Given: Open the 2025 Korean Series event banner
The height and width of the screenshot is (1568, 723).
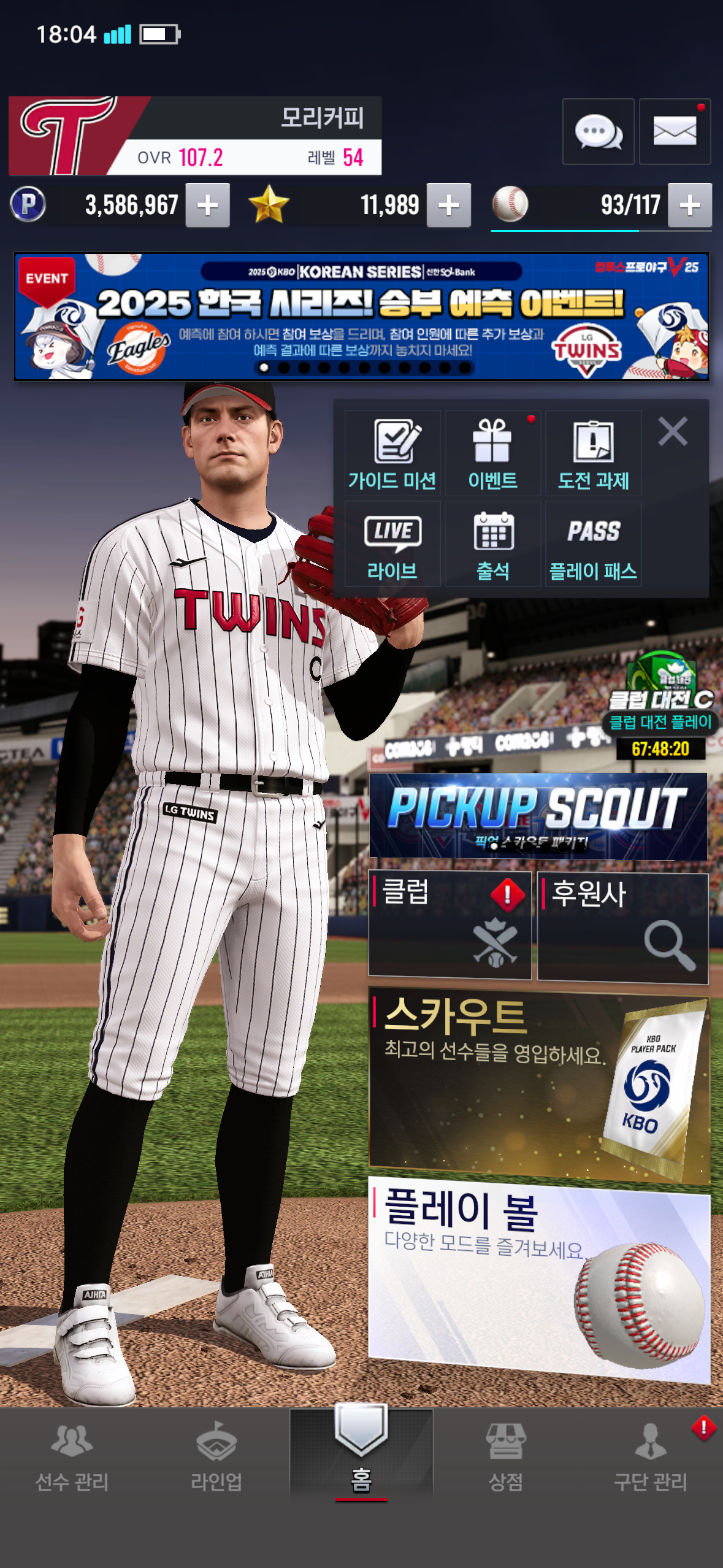Looking at the screenshot, I should coord(361,317).
